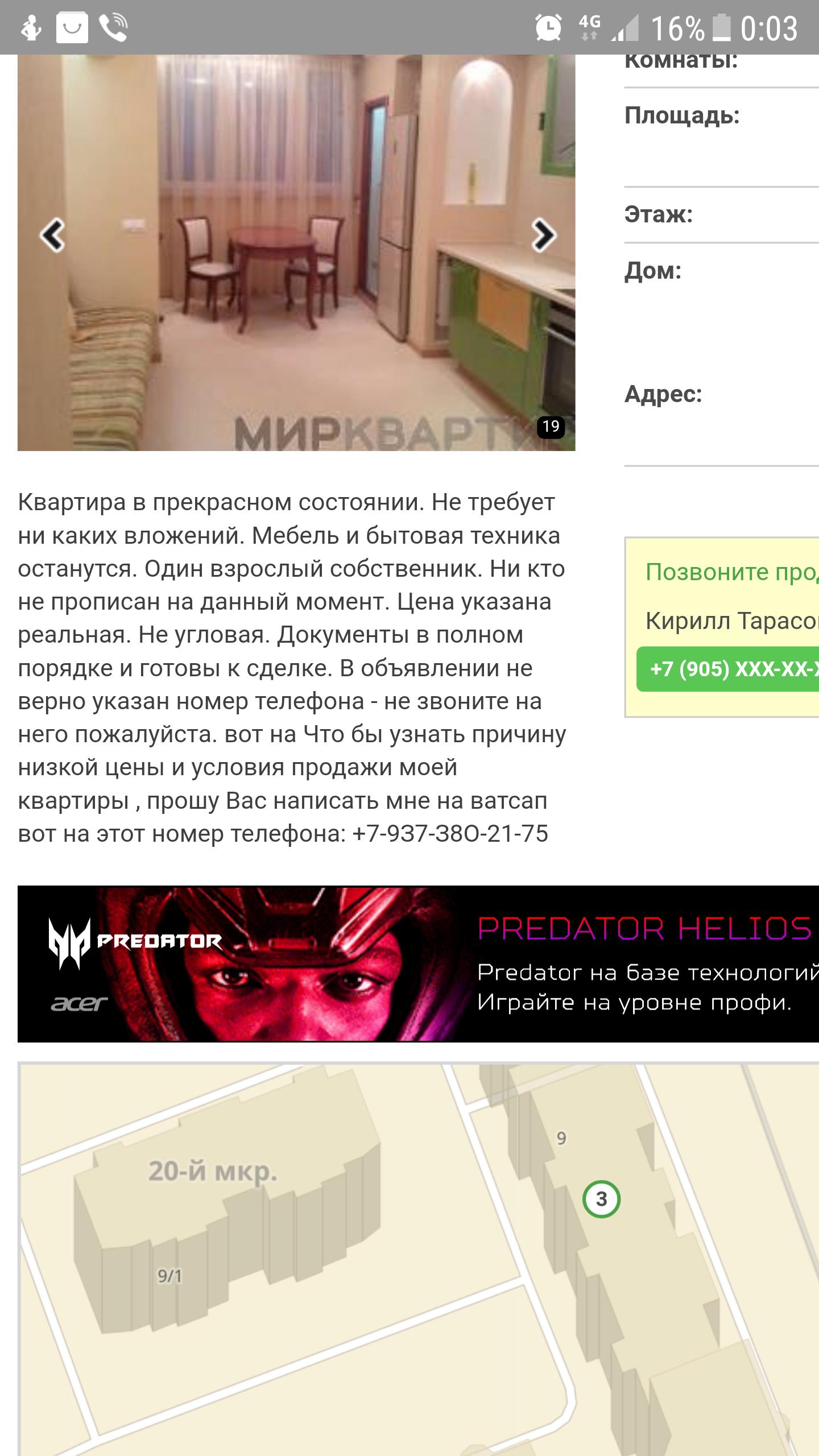Show the previous apartment photo
819x1456 pixels.
52,235
